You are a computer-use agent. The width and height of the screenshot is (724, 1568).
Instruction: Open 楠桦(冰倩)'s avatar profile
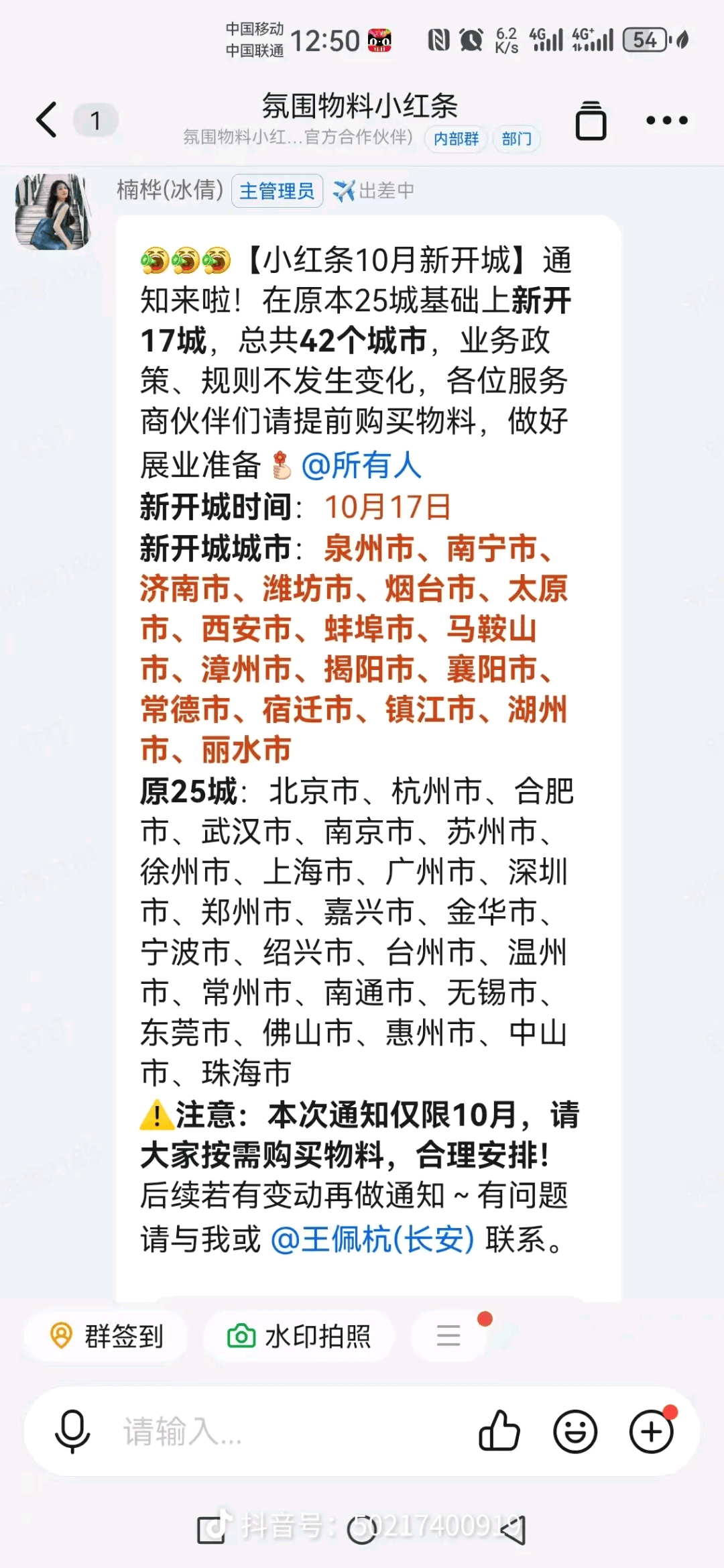click(x=53, y=212)
